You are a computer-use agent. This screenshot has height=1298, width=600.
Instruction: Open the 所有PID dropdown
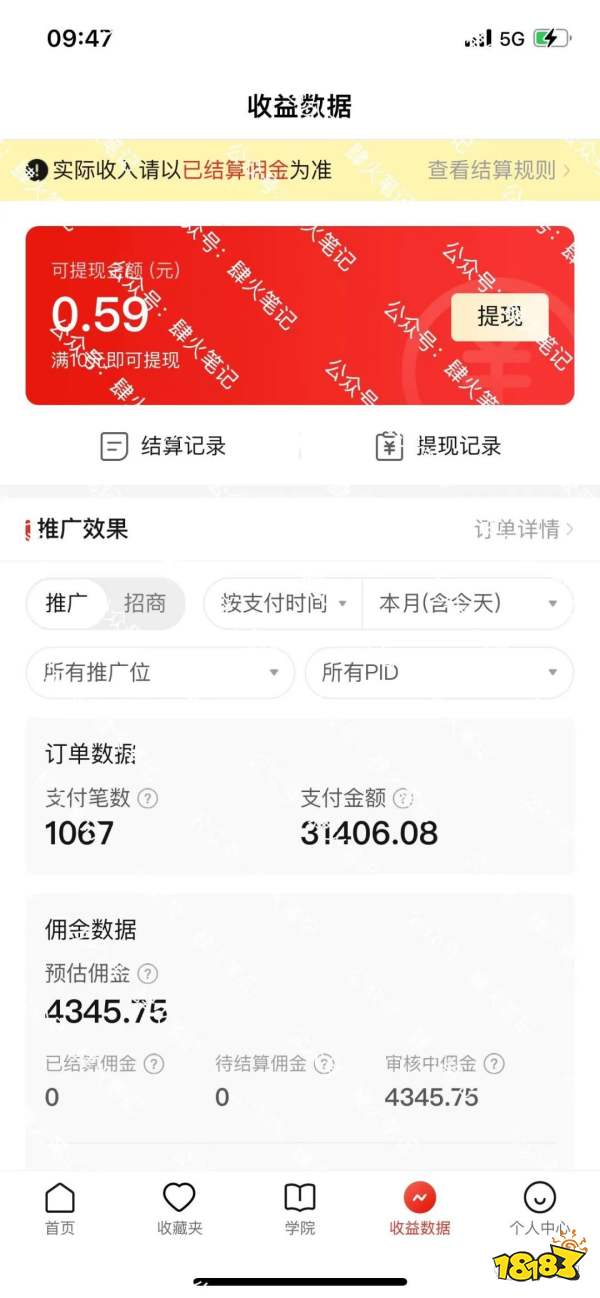tap(439, 673)
